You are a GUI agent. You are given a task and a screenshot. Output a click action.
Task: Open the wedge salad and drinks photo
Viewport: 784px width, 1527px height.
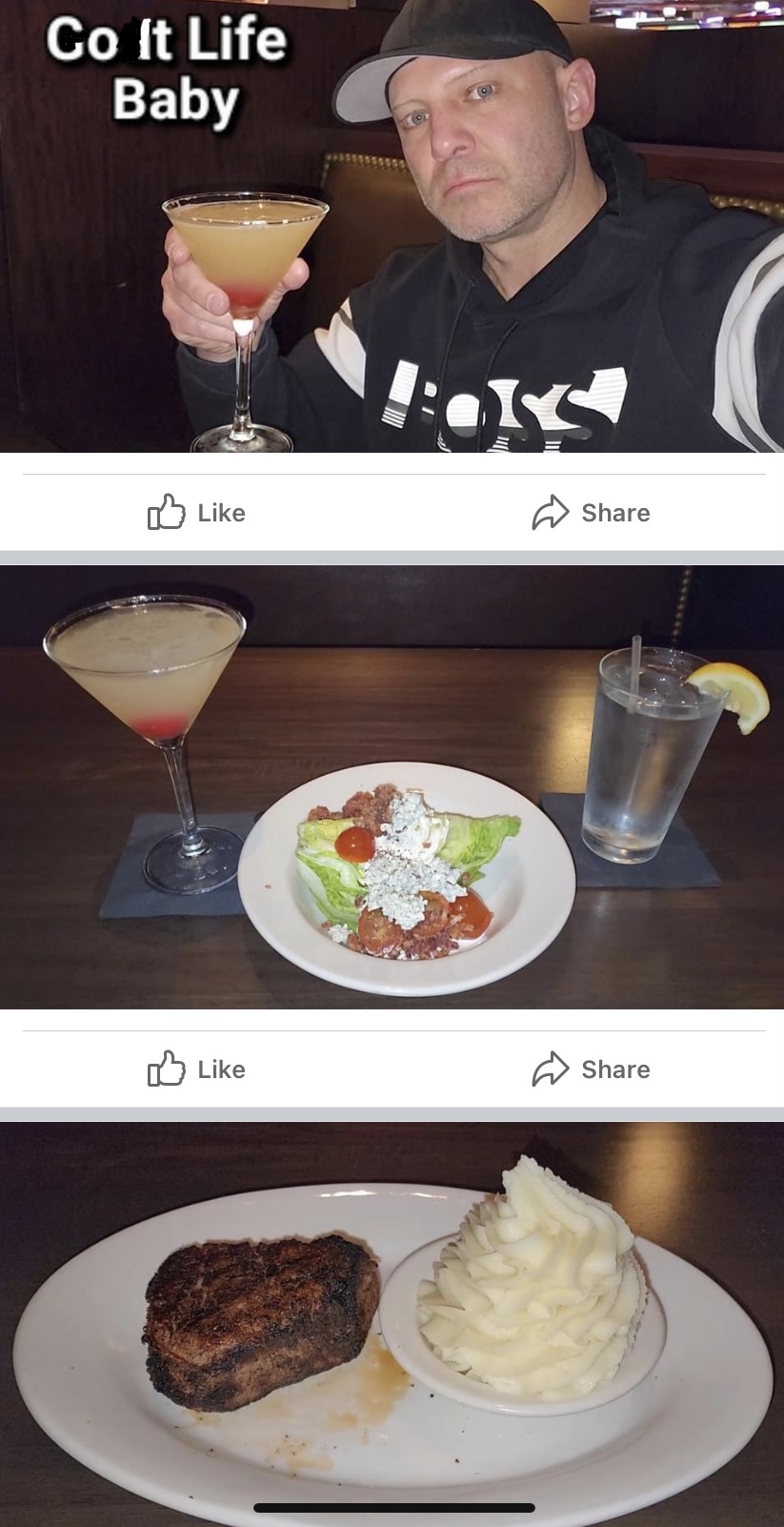pyautogui.click(x=392, y=787)
